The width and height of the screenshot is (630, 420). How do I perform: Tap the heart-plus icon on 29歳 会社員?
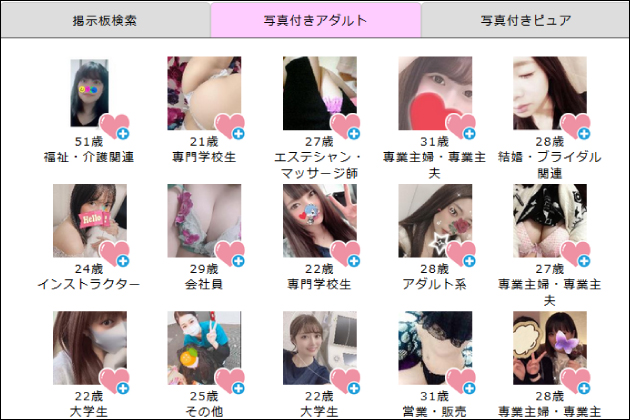pyautogui.click(x=230, y=253)
